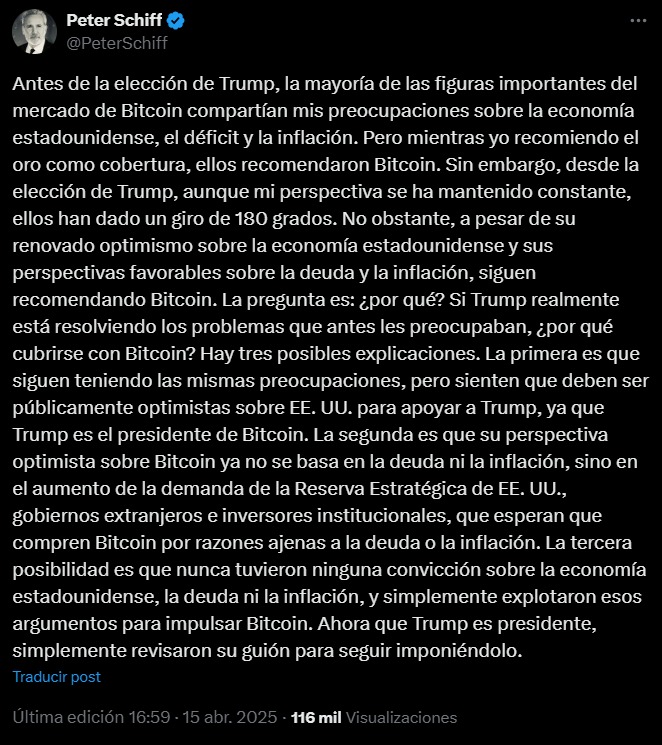The image size is (662, 745).
Task: Open Peter Schiff's profile picture
Action: click(34, 32)
